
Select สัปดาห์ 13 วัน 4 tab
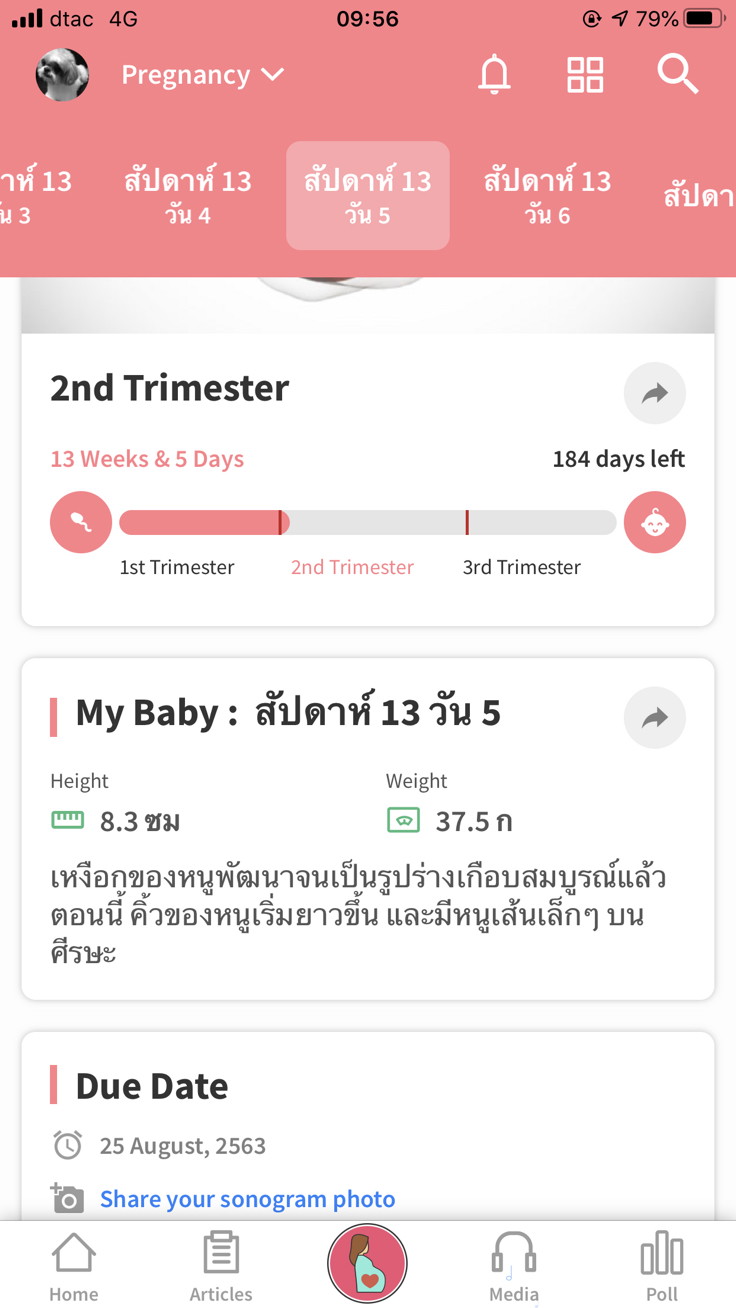(x=188, y=196)
